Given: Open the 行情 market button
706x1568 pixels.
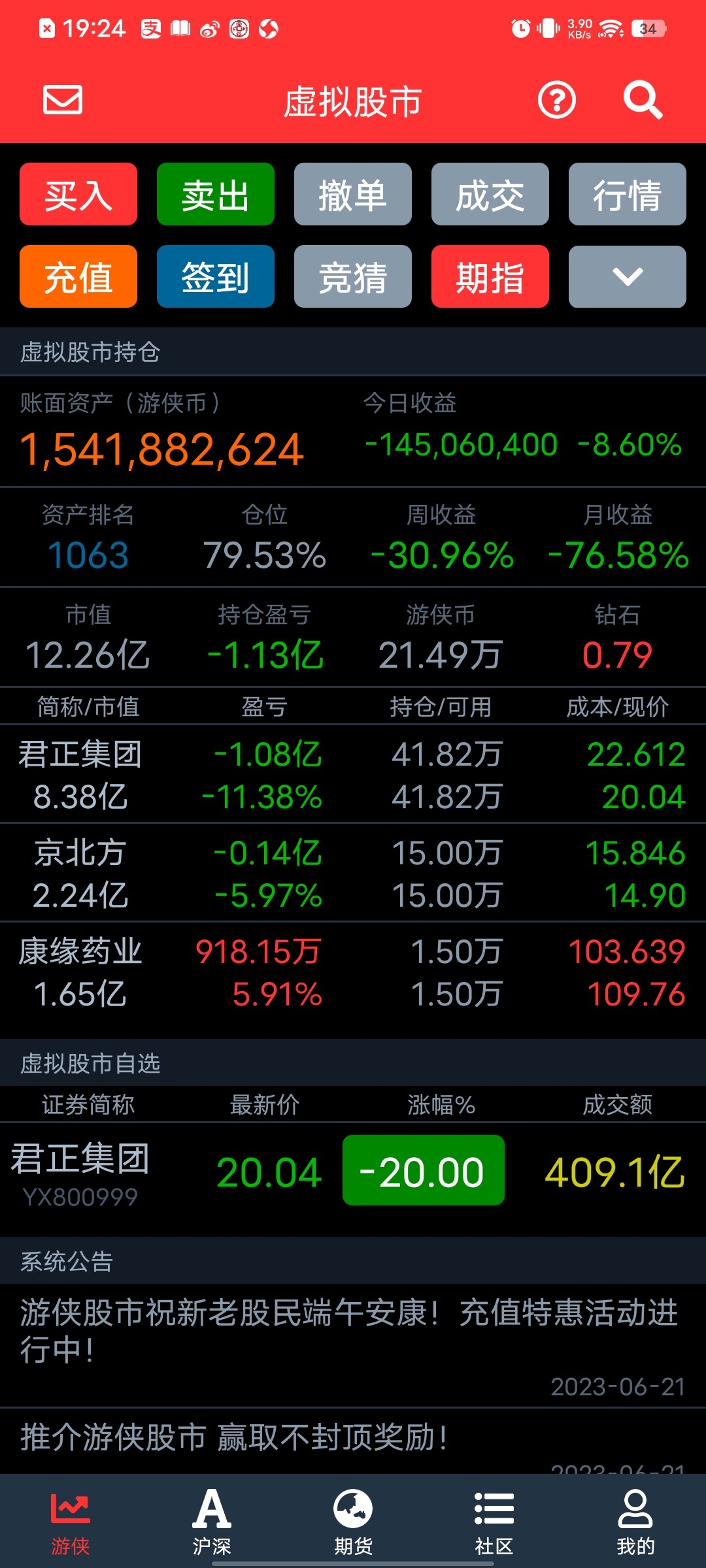Looking at the screenshot, I should [628, 194].
